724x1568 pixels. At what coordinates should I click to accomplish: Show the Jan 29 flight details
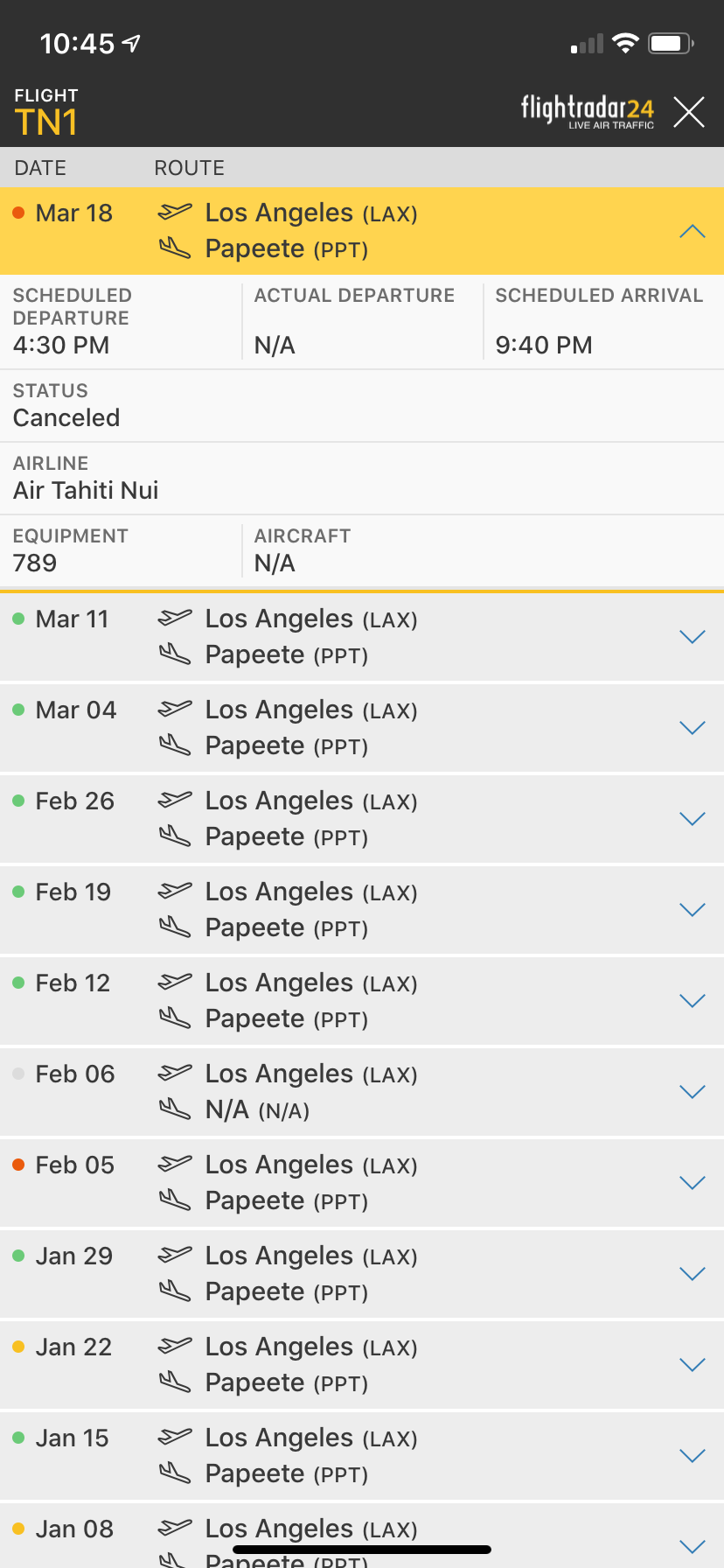pos(692,1274)
